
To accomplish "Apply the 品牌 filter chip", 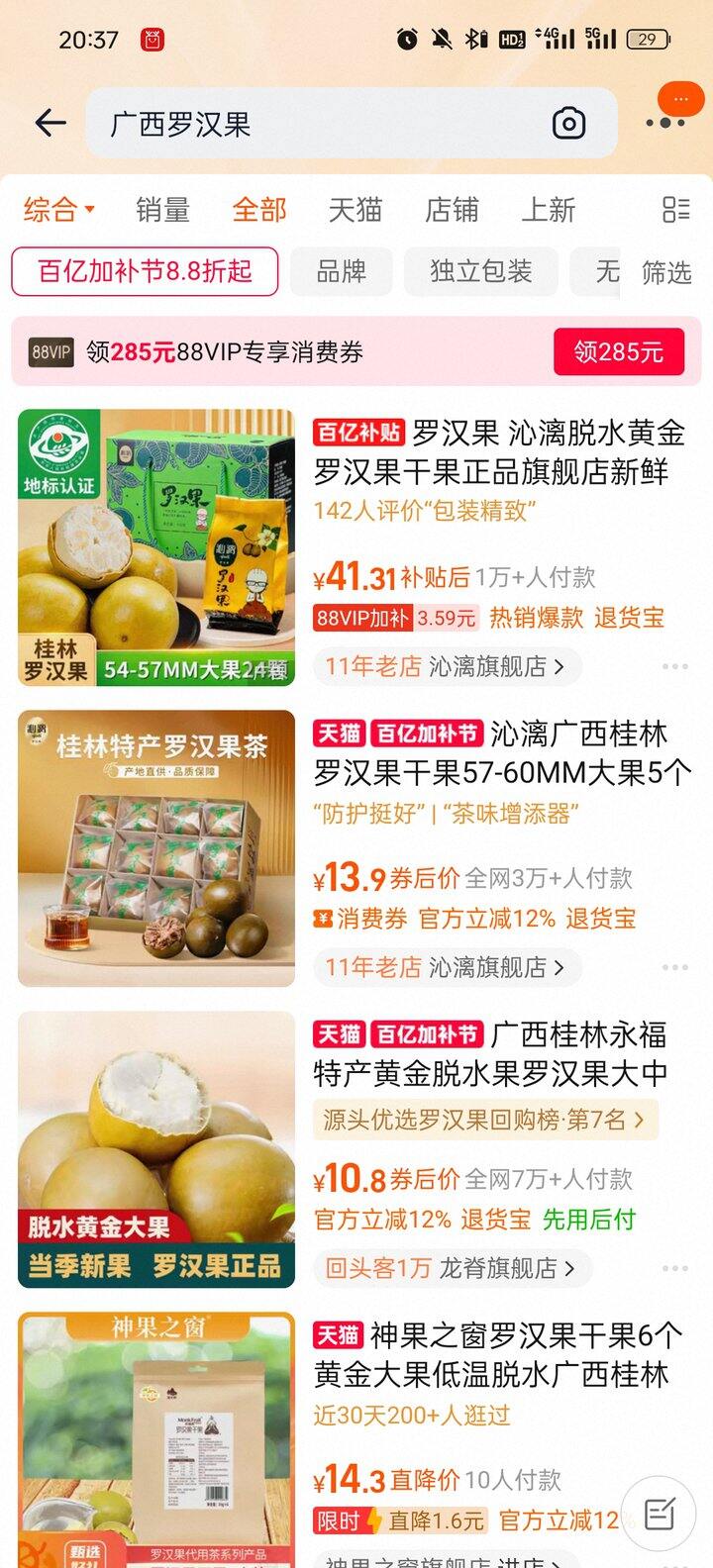I will (x=342, y=271).
